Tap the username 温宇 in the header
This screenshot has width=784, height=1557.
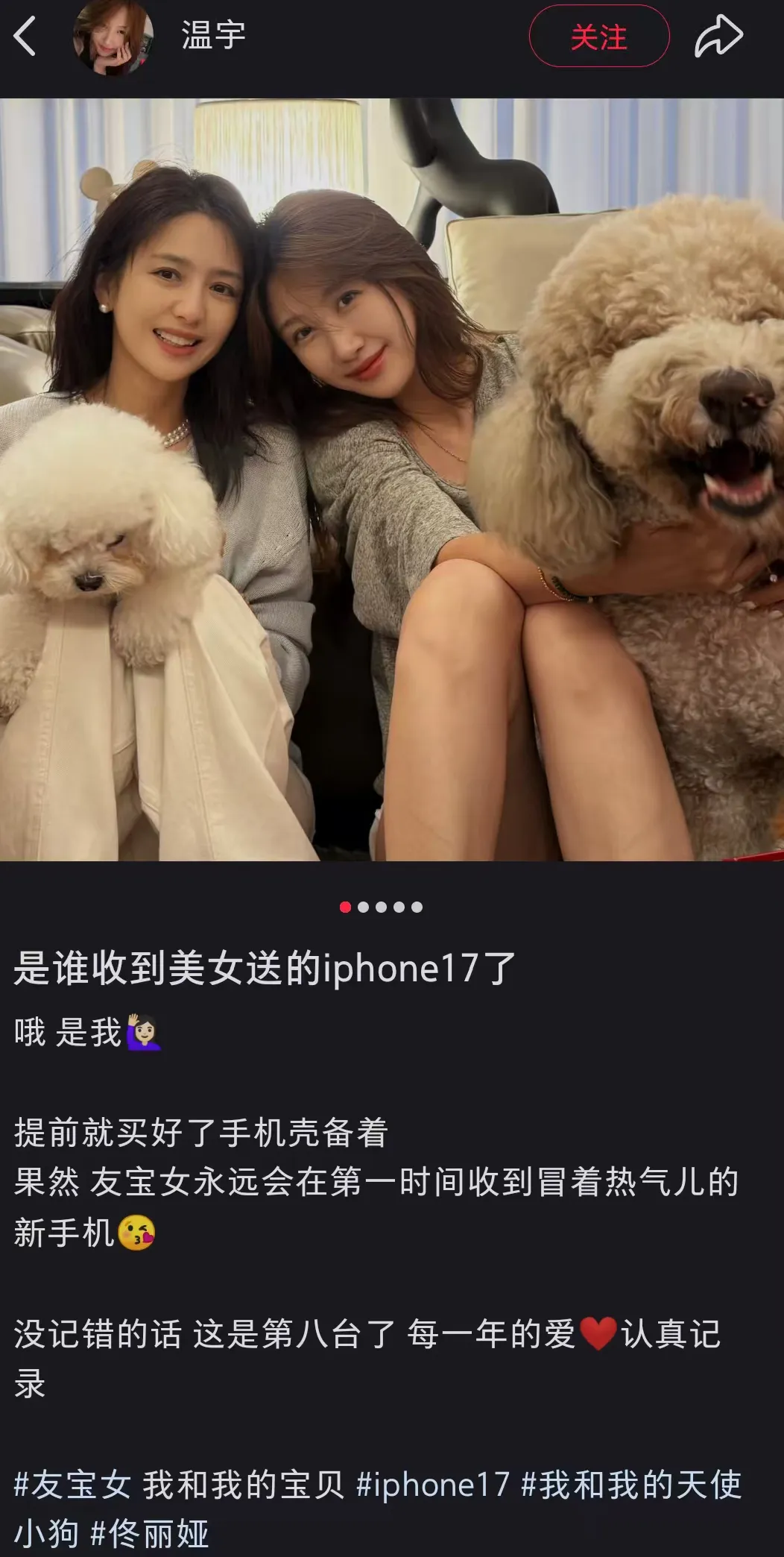(213, 36)
